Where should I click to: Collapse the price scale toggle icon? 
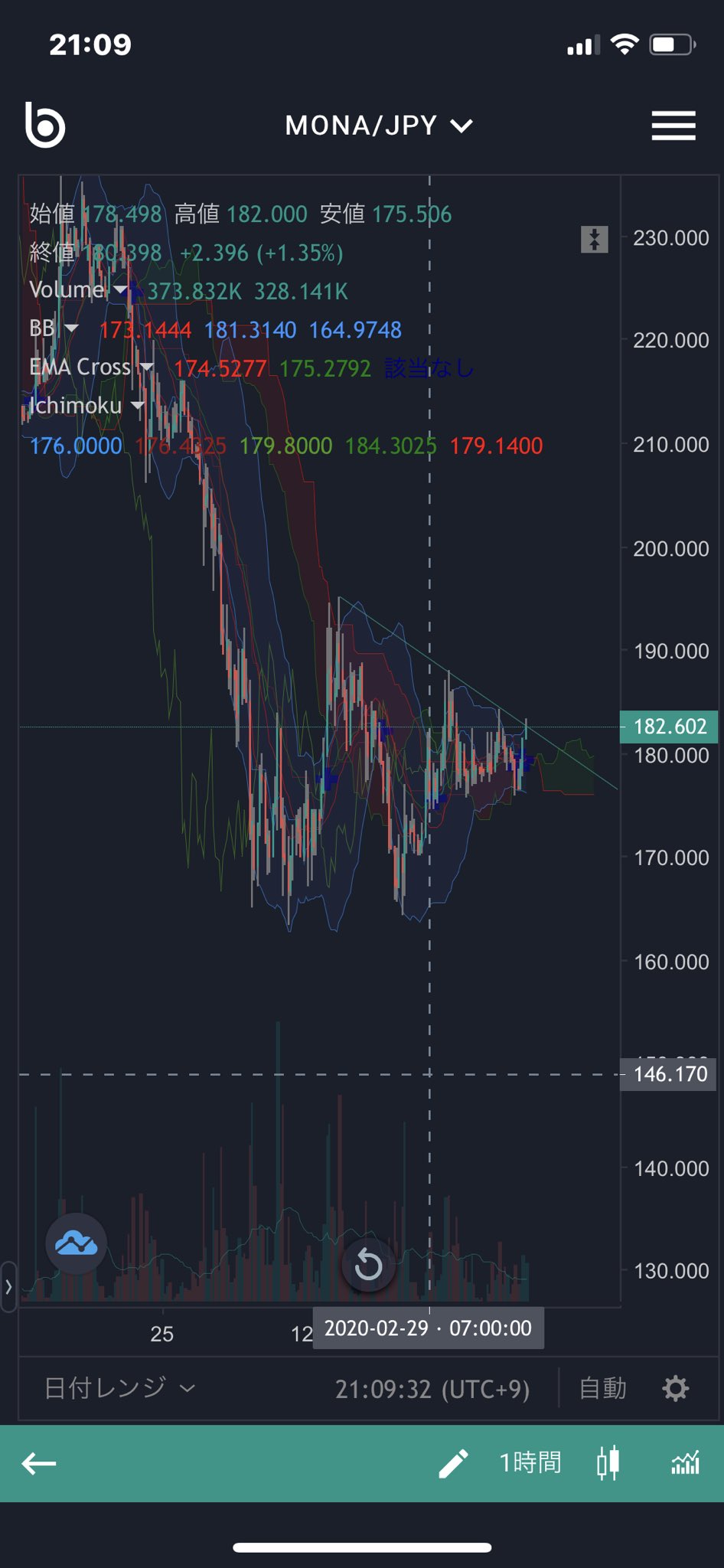[x=595, y=240]
